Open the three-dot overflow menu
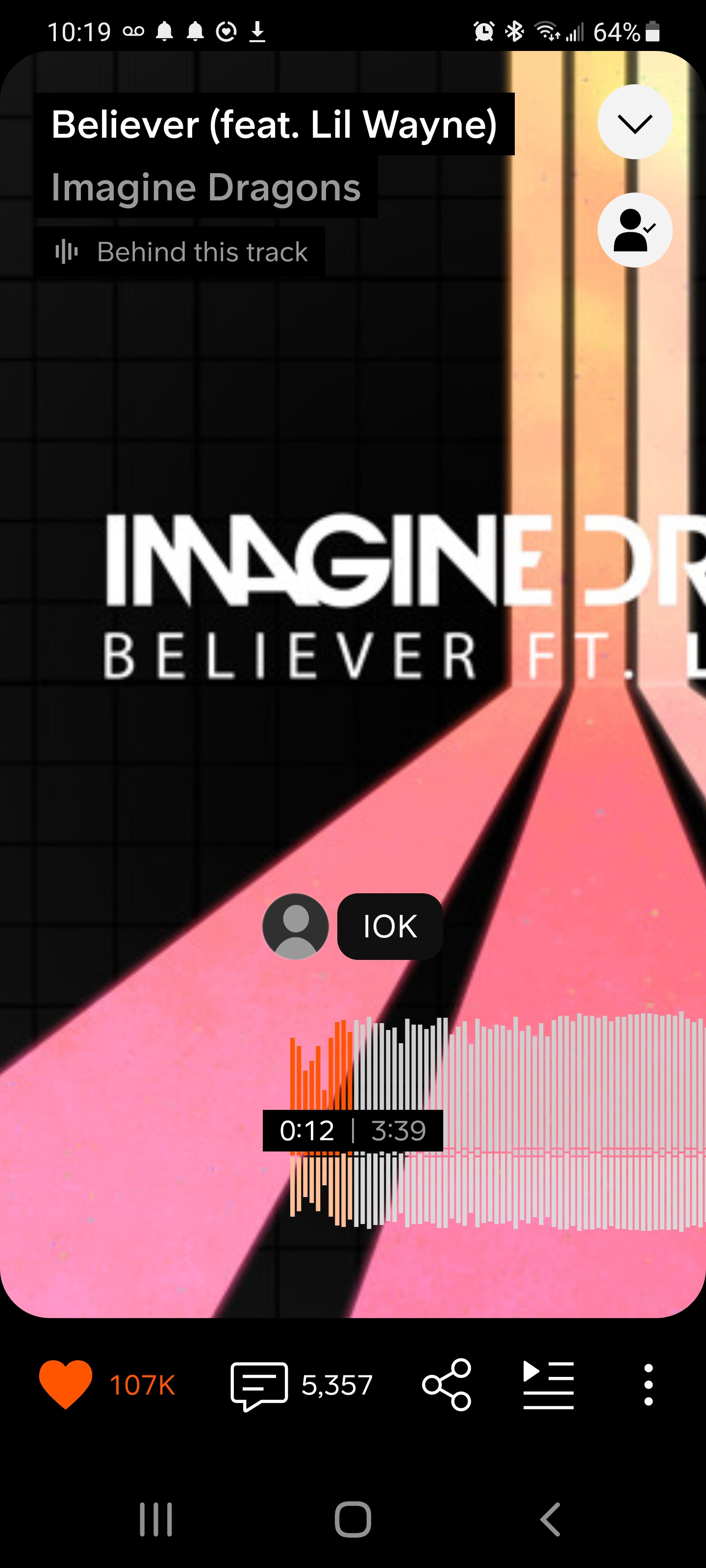The height and width of the screenshot is (1568, 706). (x=648, y=1385)
